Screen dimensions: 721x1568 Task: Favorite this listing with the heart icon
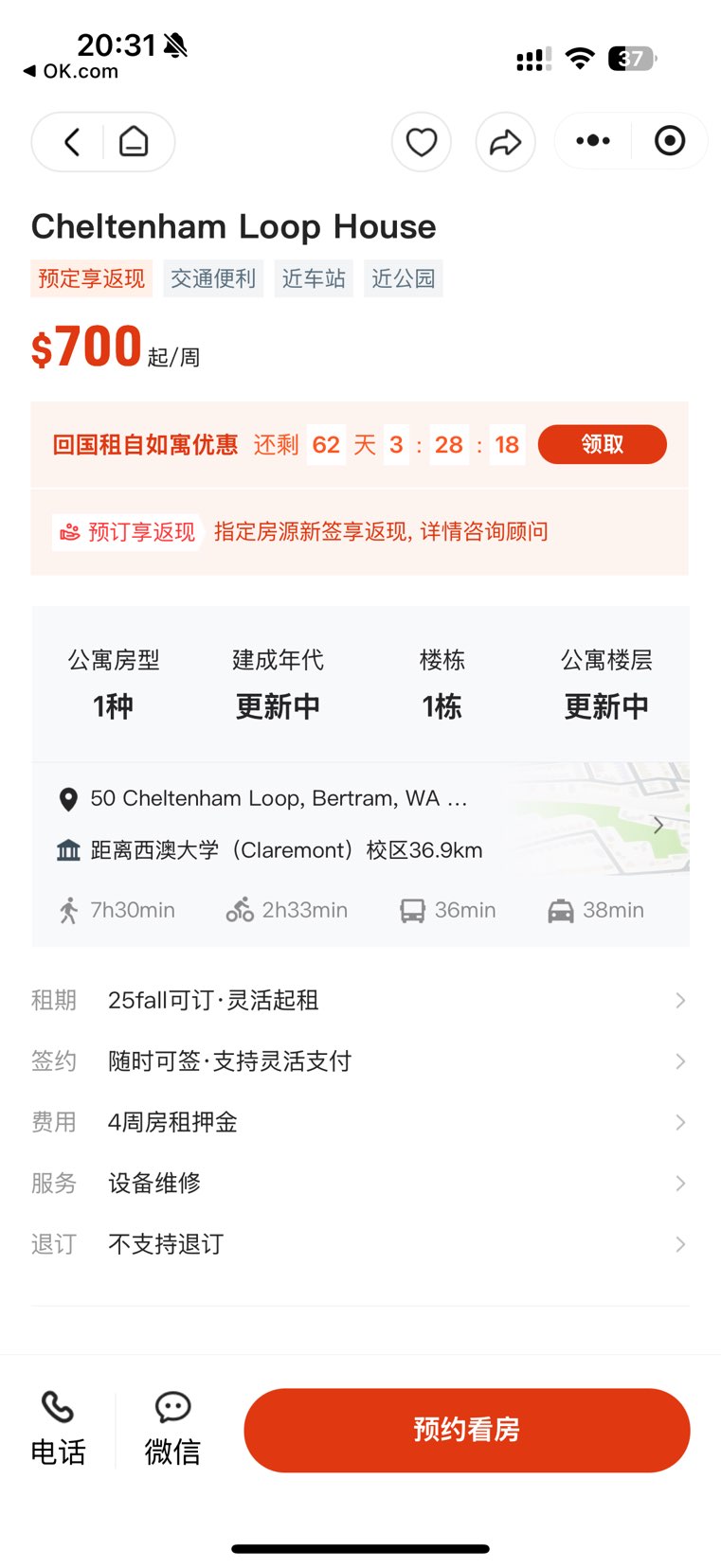click(421, 142)
